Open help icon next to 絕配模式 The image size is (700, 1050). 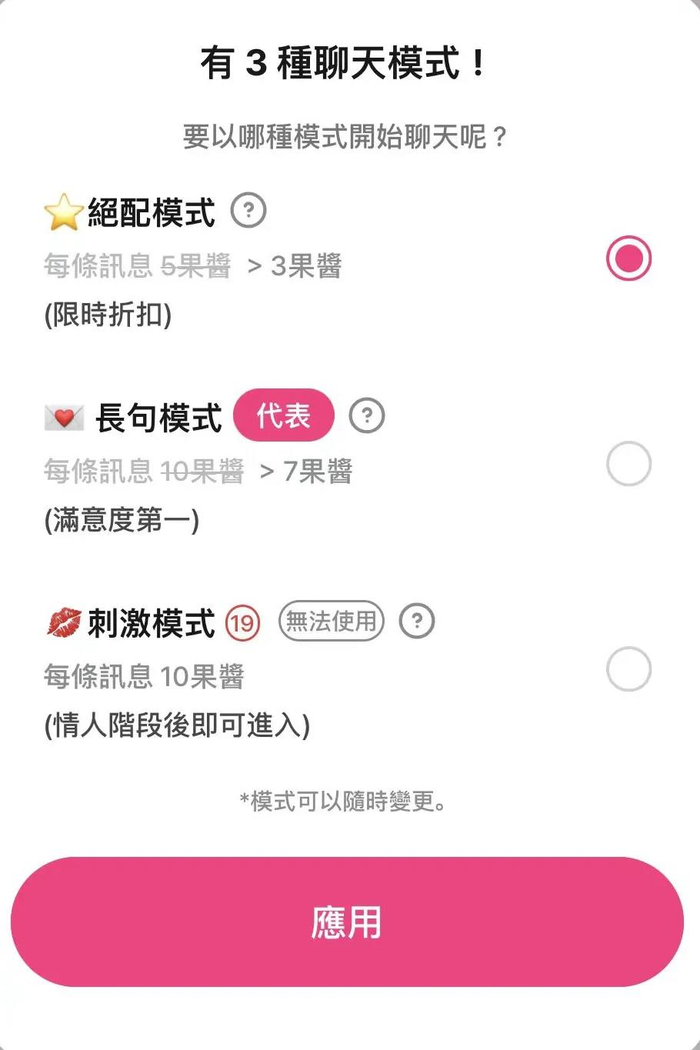[x=249, y=211]
